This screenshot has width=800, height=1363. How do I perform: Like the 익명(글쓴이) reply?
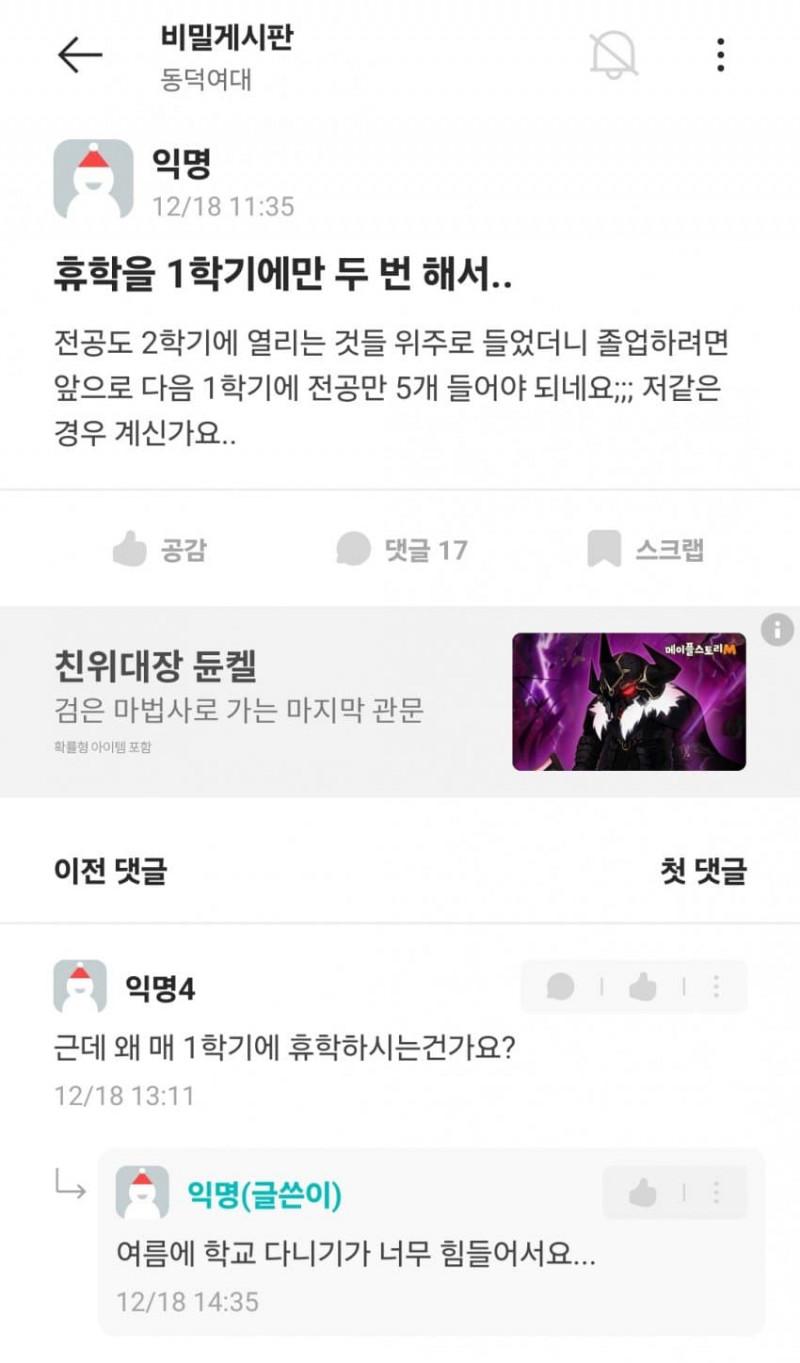(643, 1192)
